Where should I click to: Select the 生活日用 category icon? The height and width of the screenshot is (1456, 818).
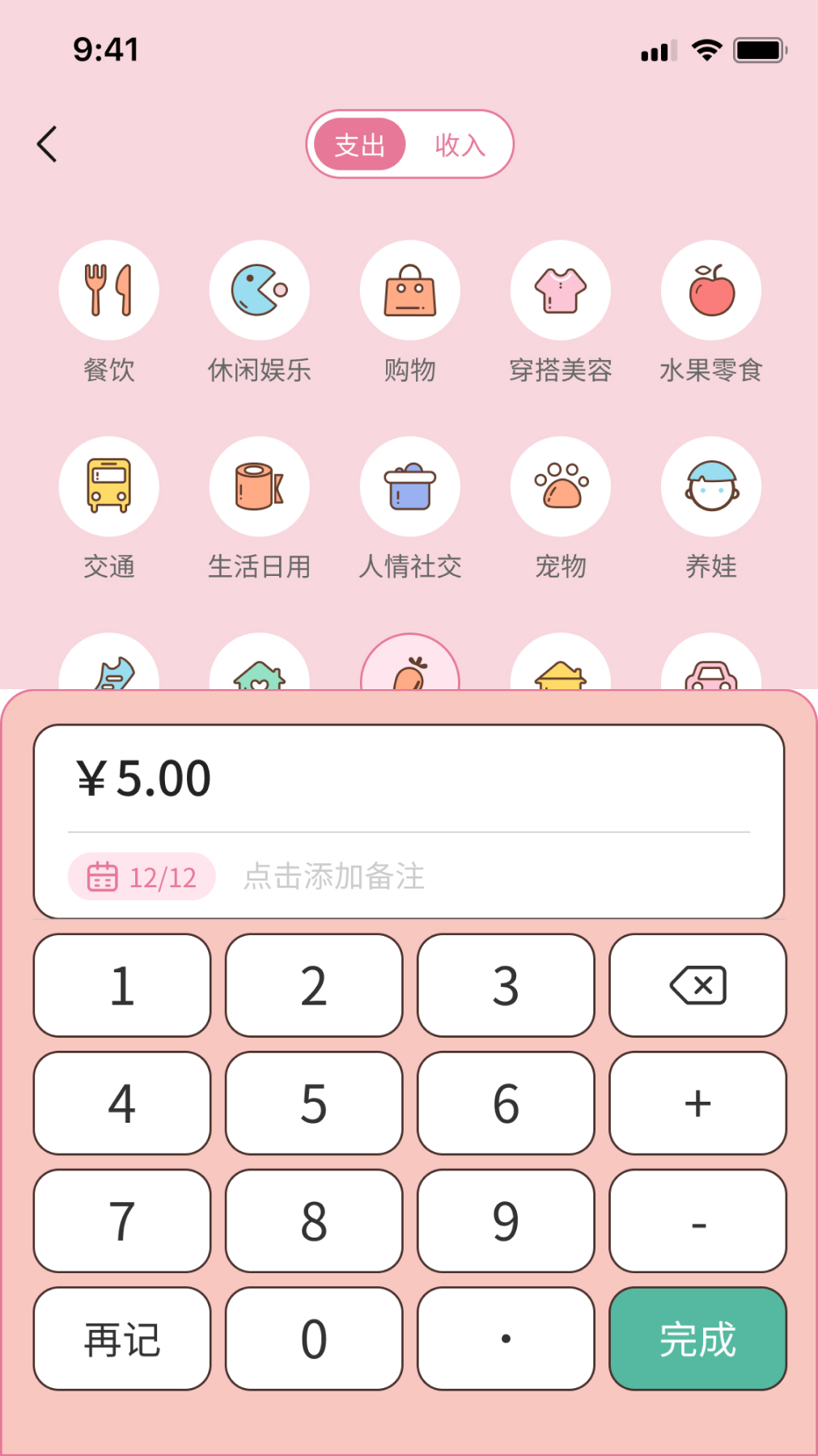tap(260, 486)
